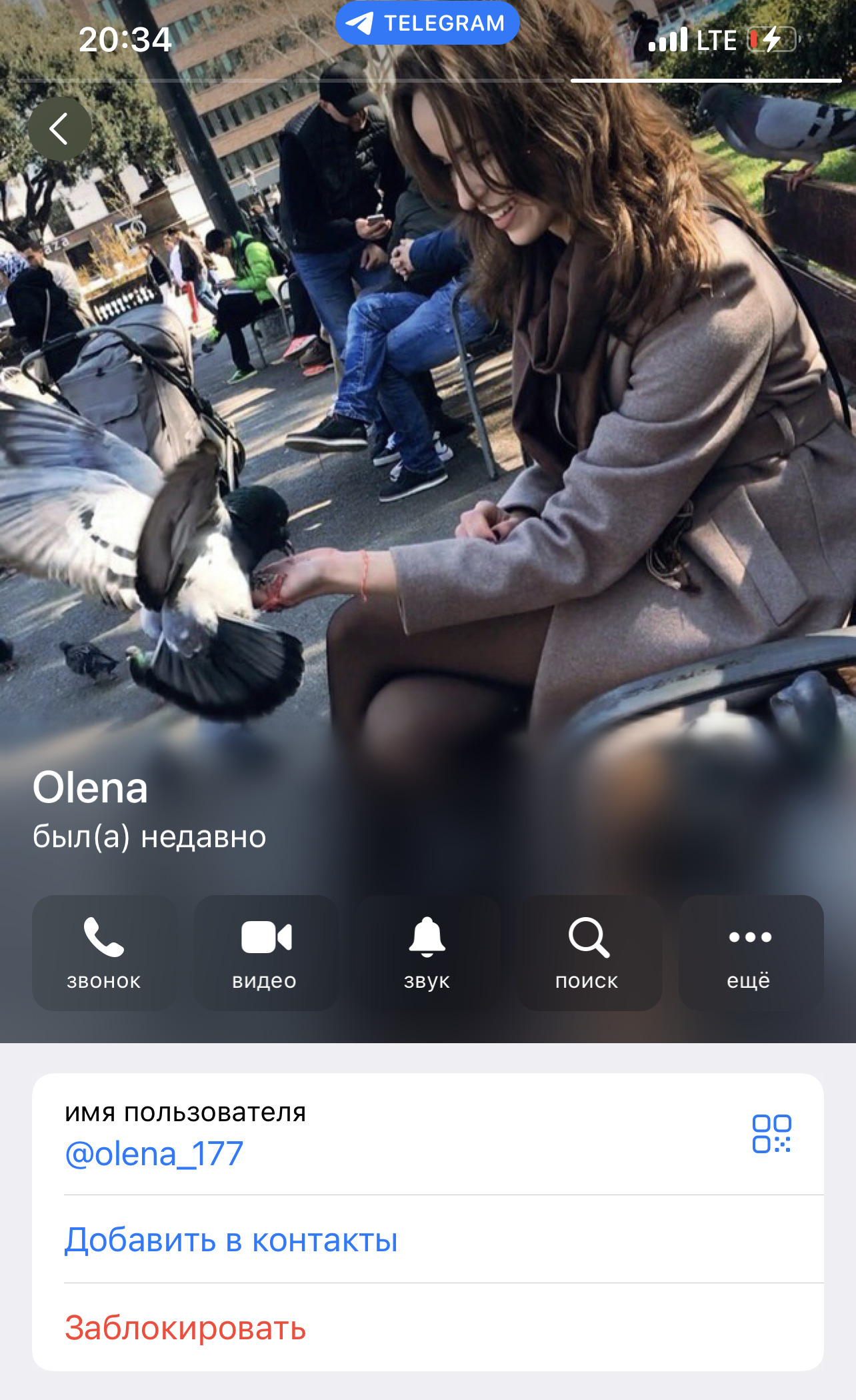Block the user with Заблокировать
856x1400 pixels.
point(185,1327)
